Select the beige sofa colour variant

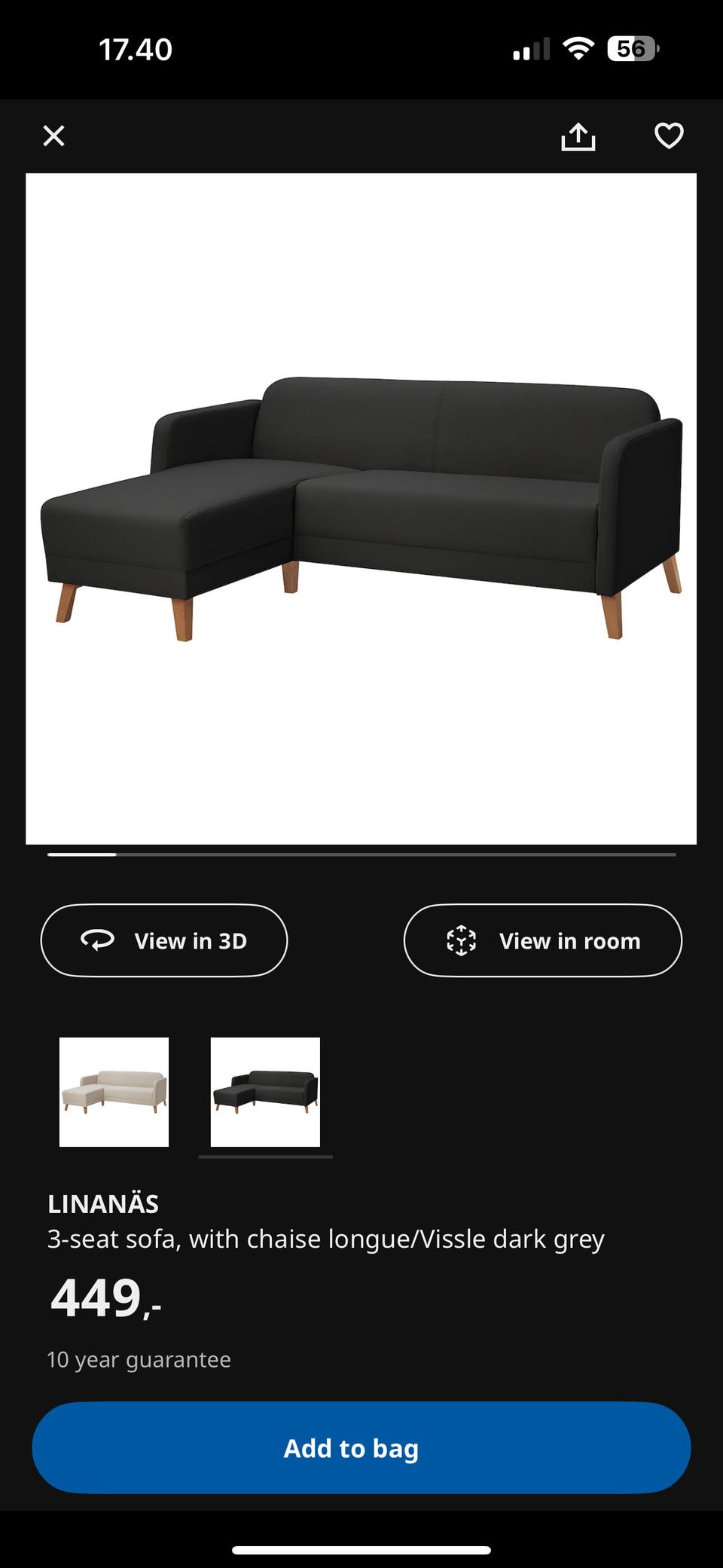click(x=114, y=1092)
